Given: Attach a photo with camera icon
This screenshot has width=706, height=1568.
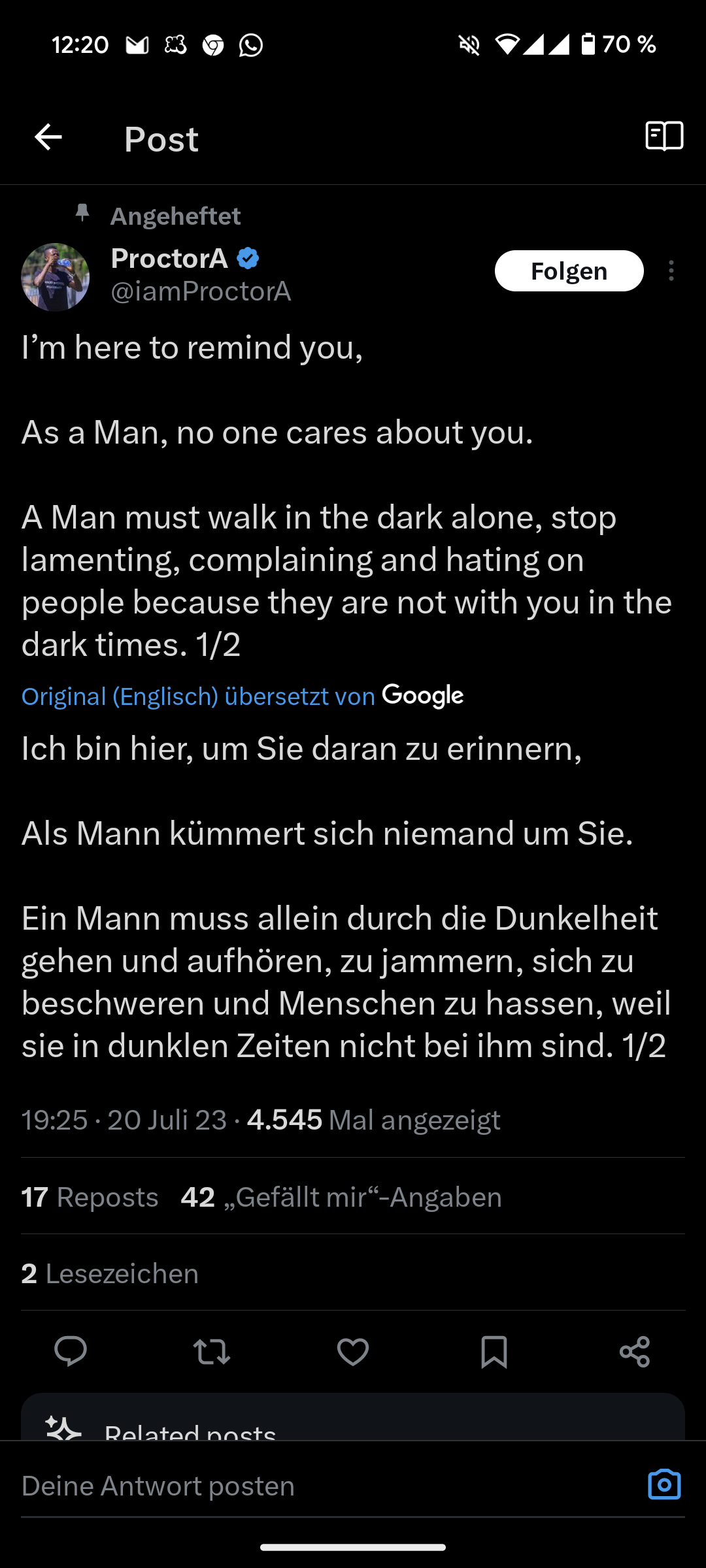Looking at the screenshot, I should pos(664,1484).
